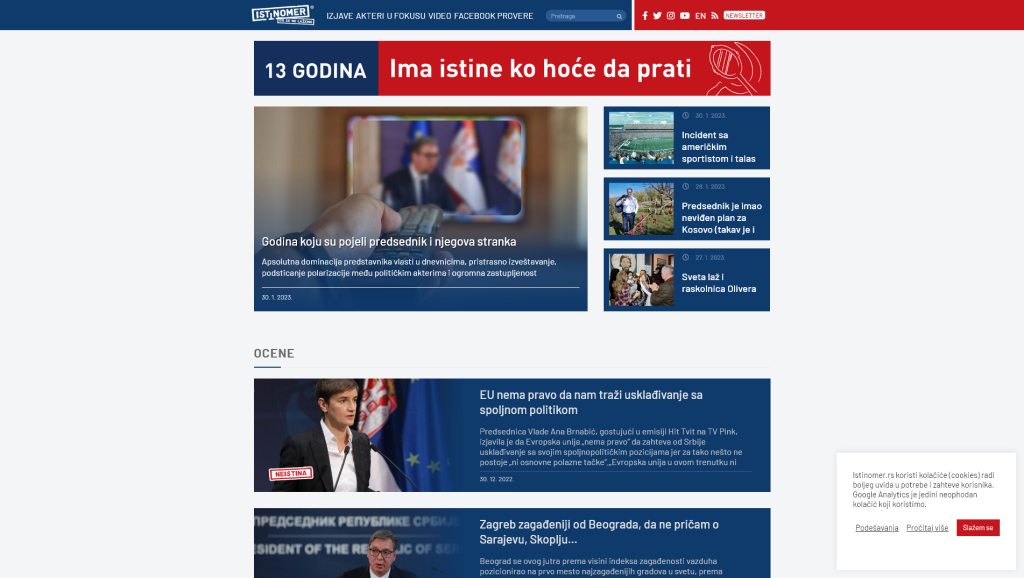Open the Izjave menu item
1024x578 pixels.
click(x=339, y=16)
